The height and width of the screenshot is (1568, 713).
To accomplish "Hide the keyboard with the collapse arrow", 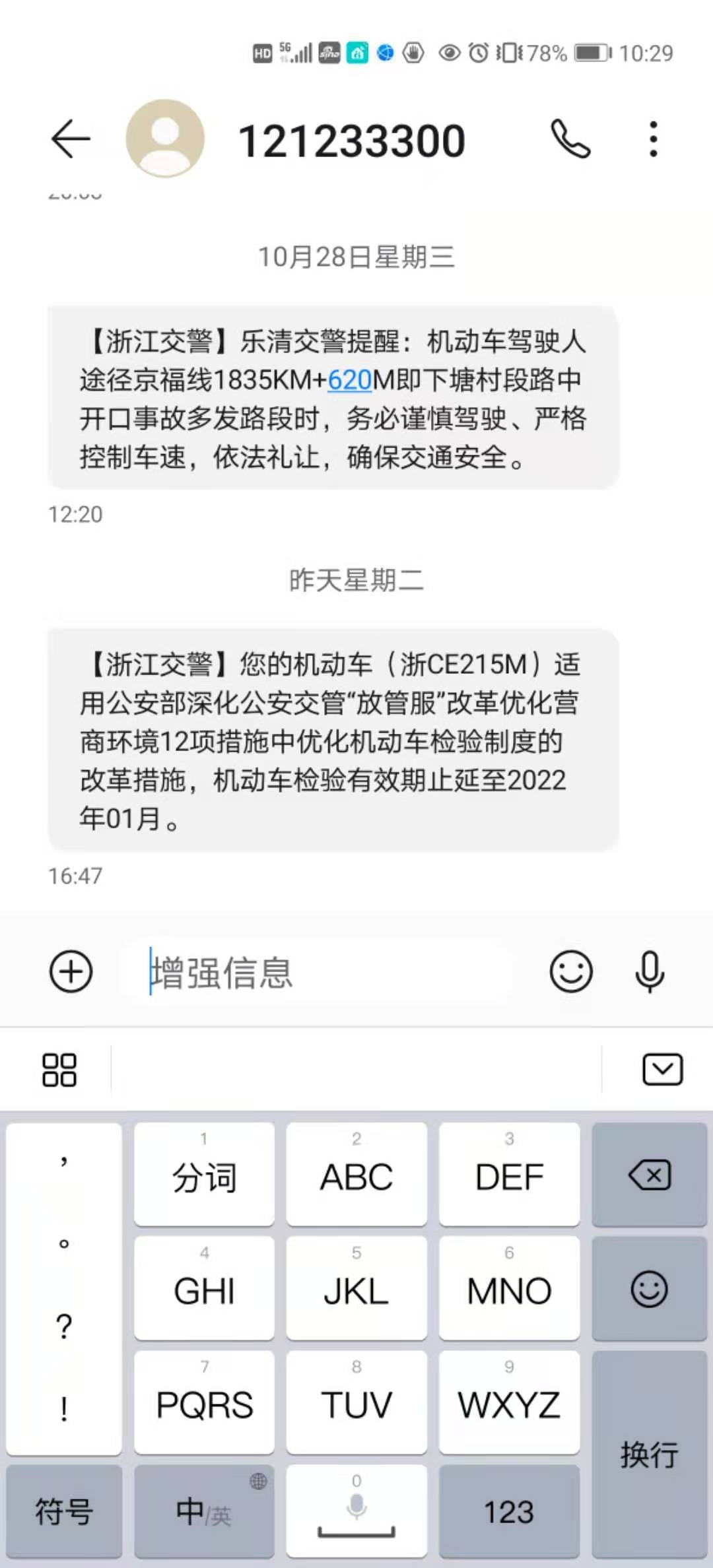I will [662, 1069].
